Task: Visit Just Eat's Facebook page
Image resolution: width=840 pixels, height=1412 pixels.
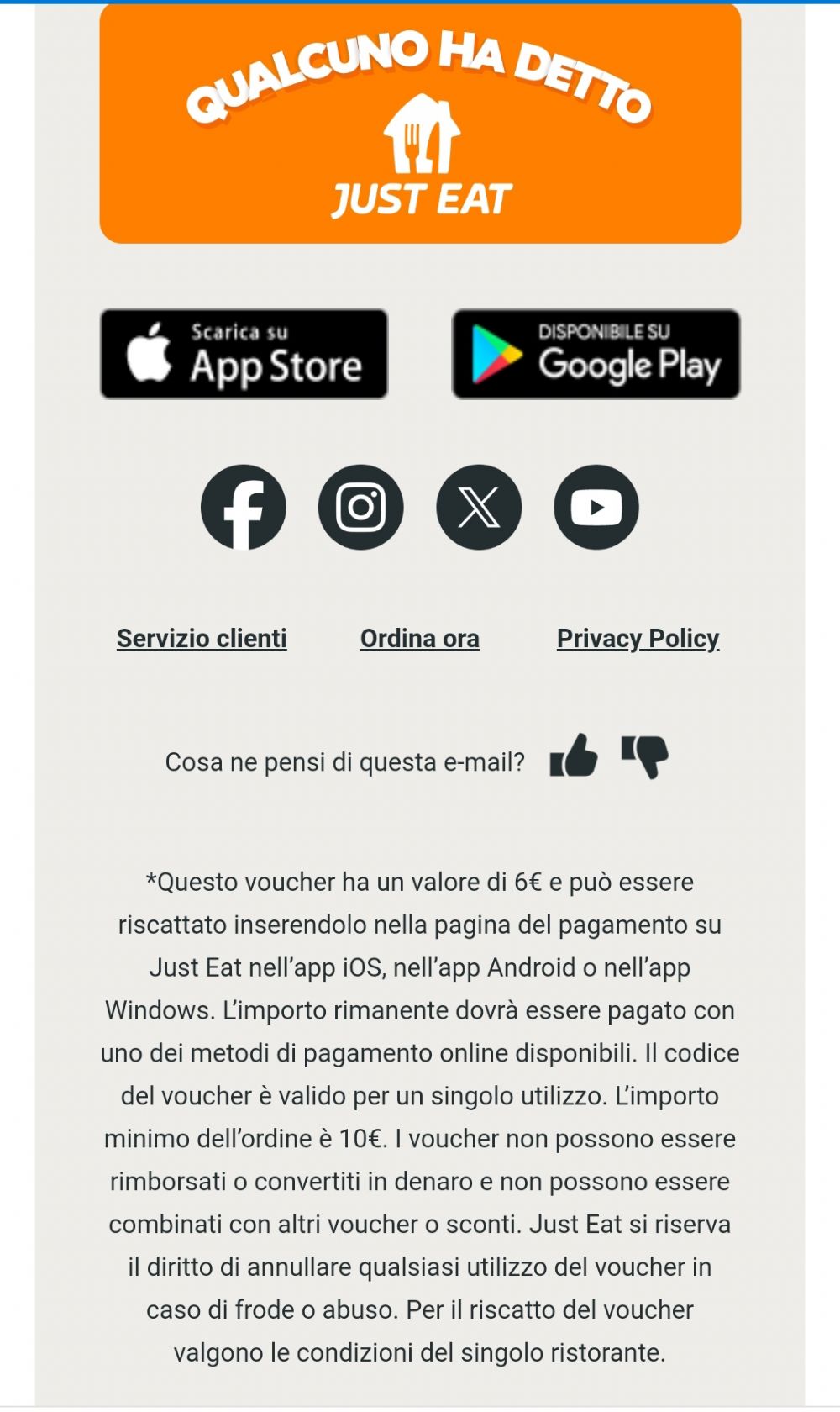Action: click(x=244, y=508)
